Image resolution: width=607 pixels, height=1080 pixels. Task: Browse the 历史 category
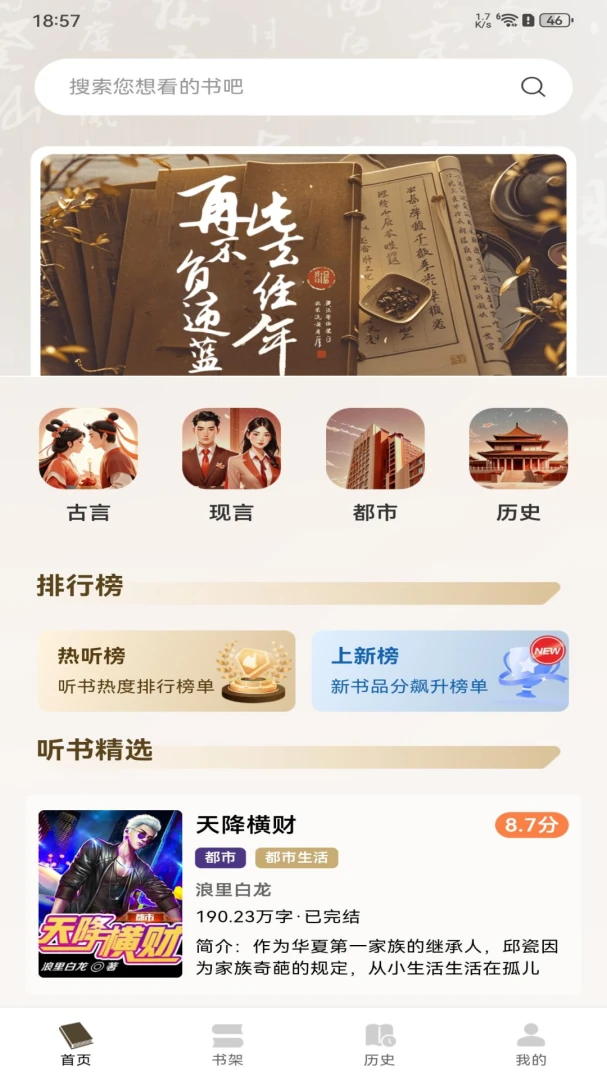point(518,465)
